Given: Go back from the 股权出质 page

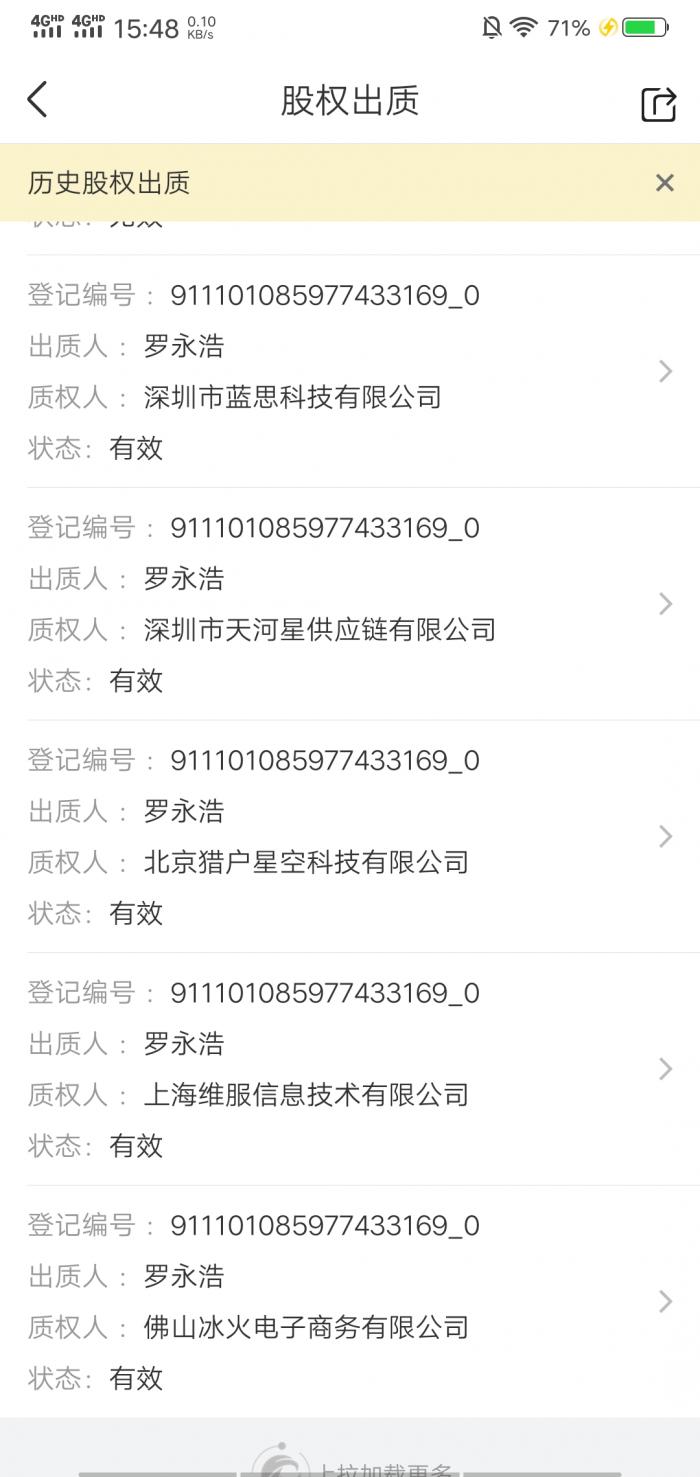Looking at the screenshot, I should (x=37, y=101).
